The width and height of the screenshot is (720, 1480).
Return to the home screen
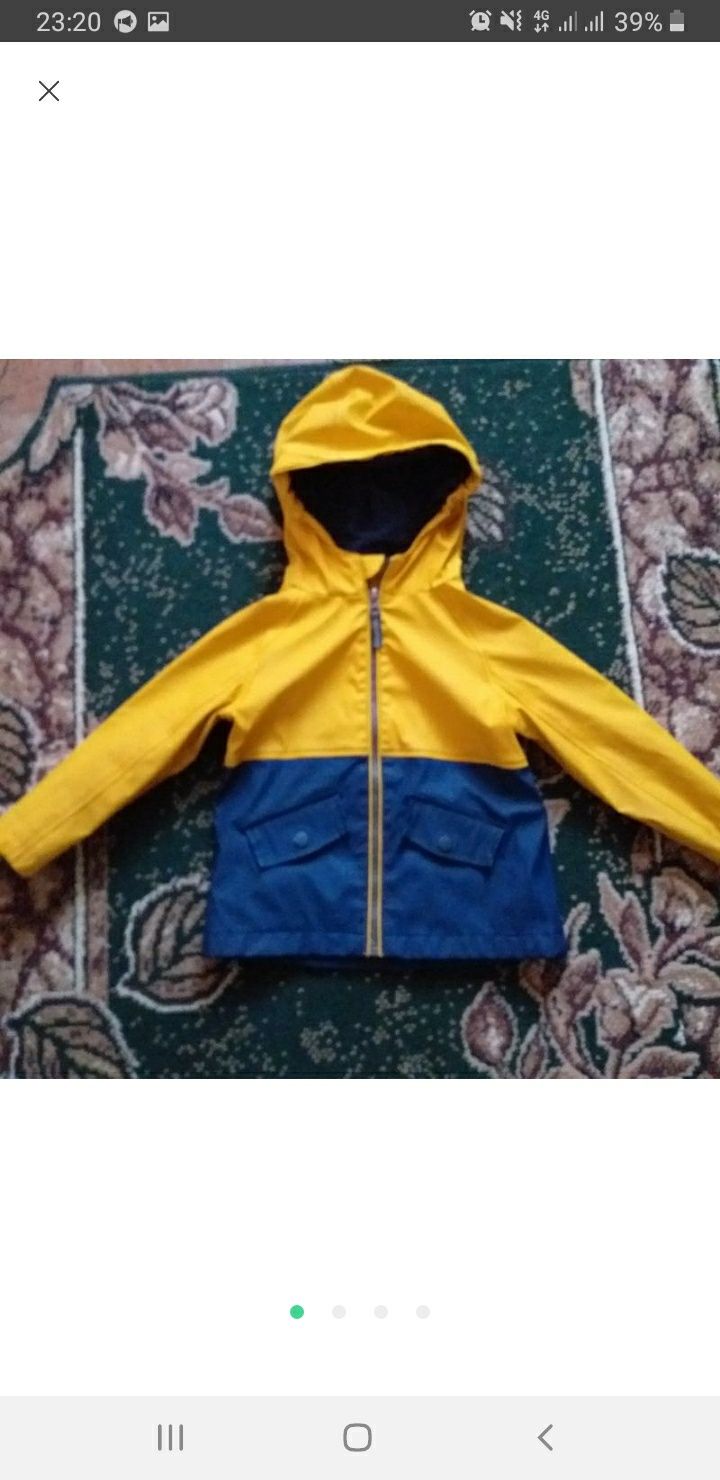click(357, 1438)
